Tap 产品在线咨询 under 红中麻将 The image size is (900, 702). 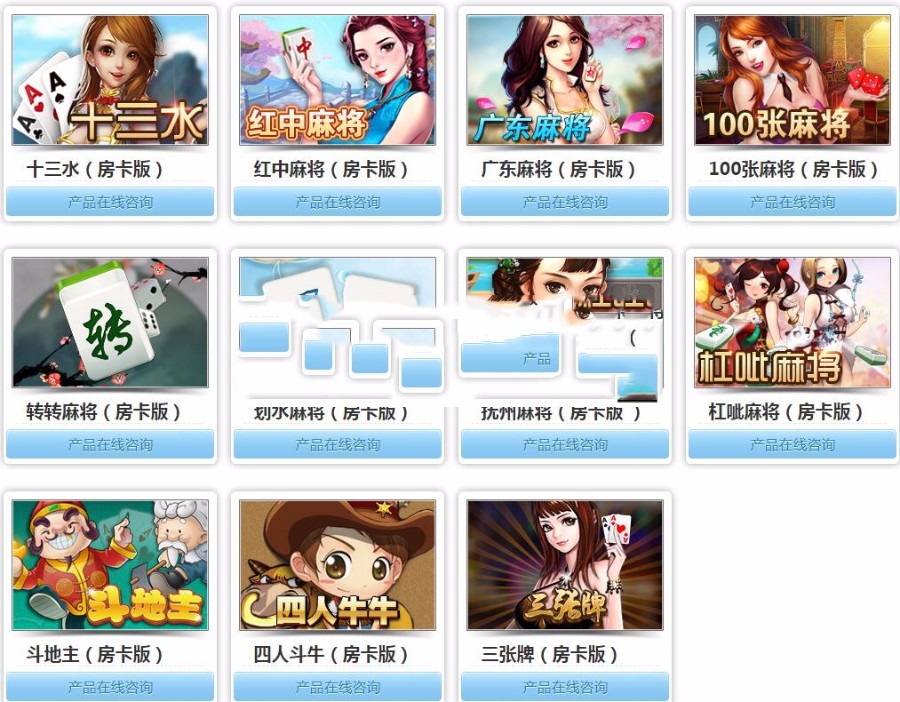tap(337, 202)
